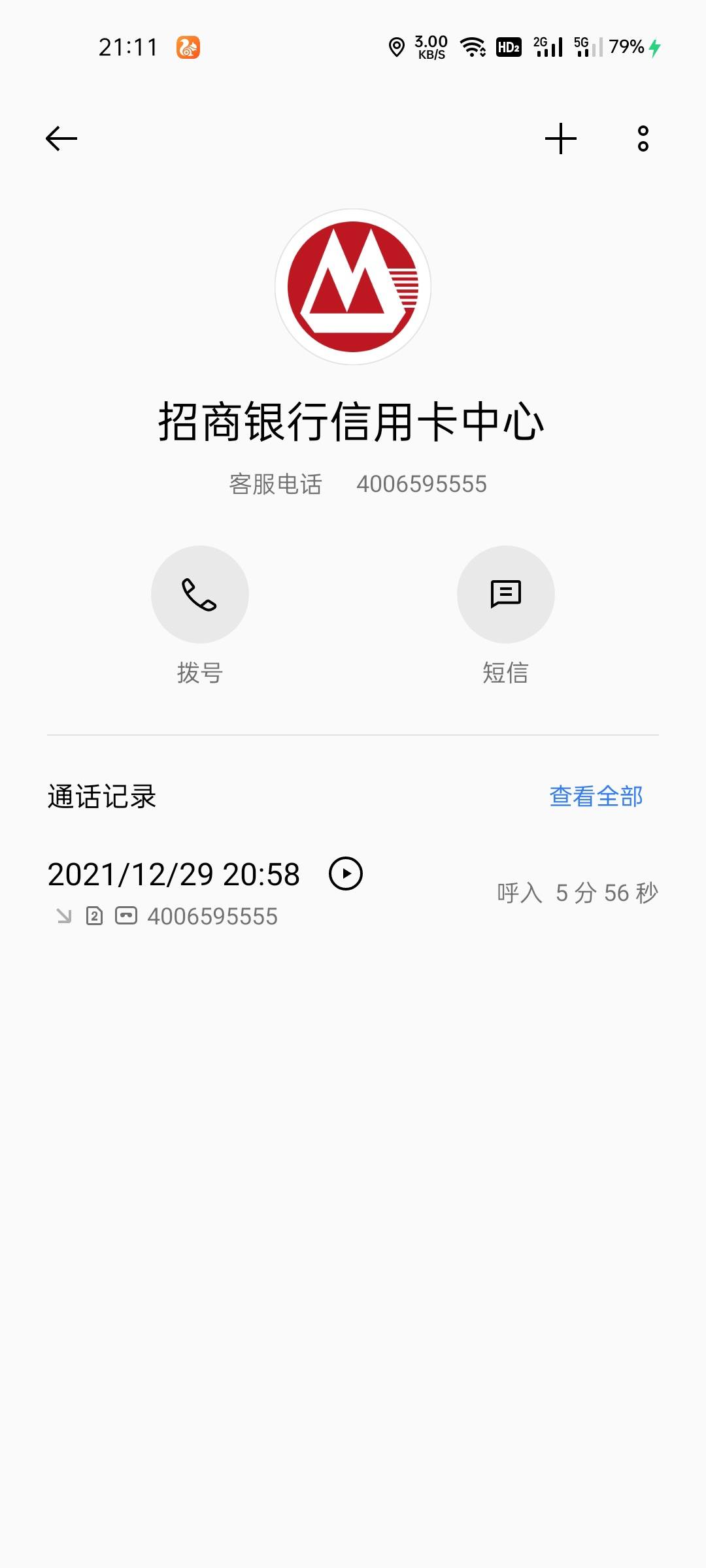
Task: Open the overflow menu
Action: (643, 139)
